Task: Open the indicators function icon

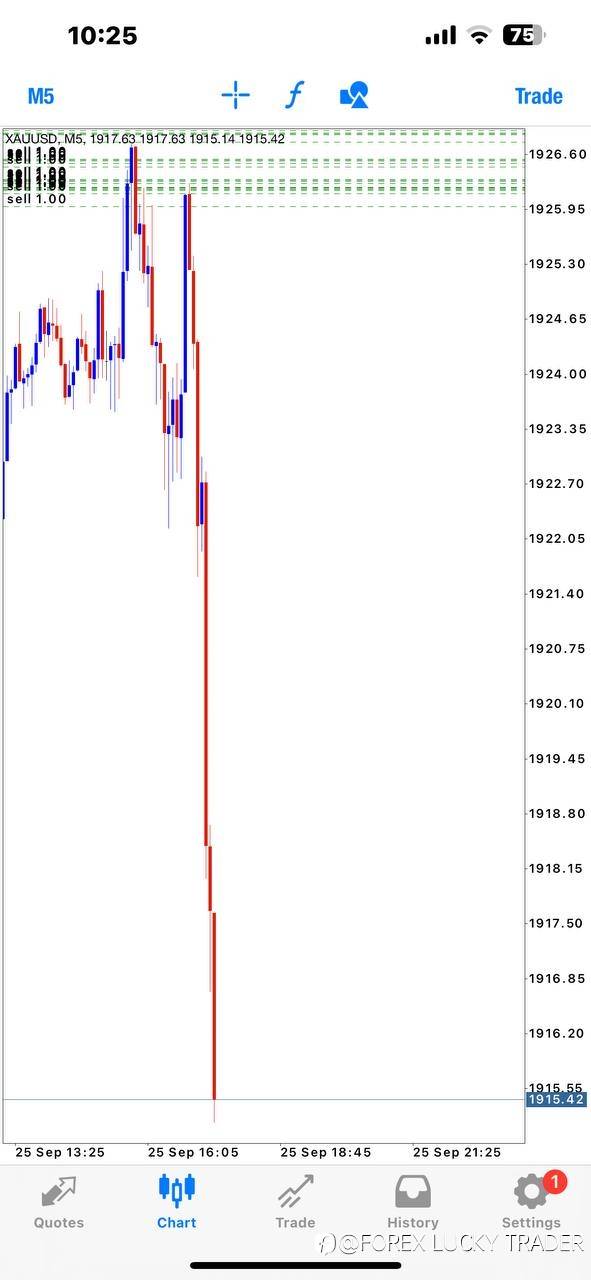Action: [294, 96]
